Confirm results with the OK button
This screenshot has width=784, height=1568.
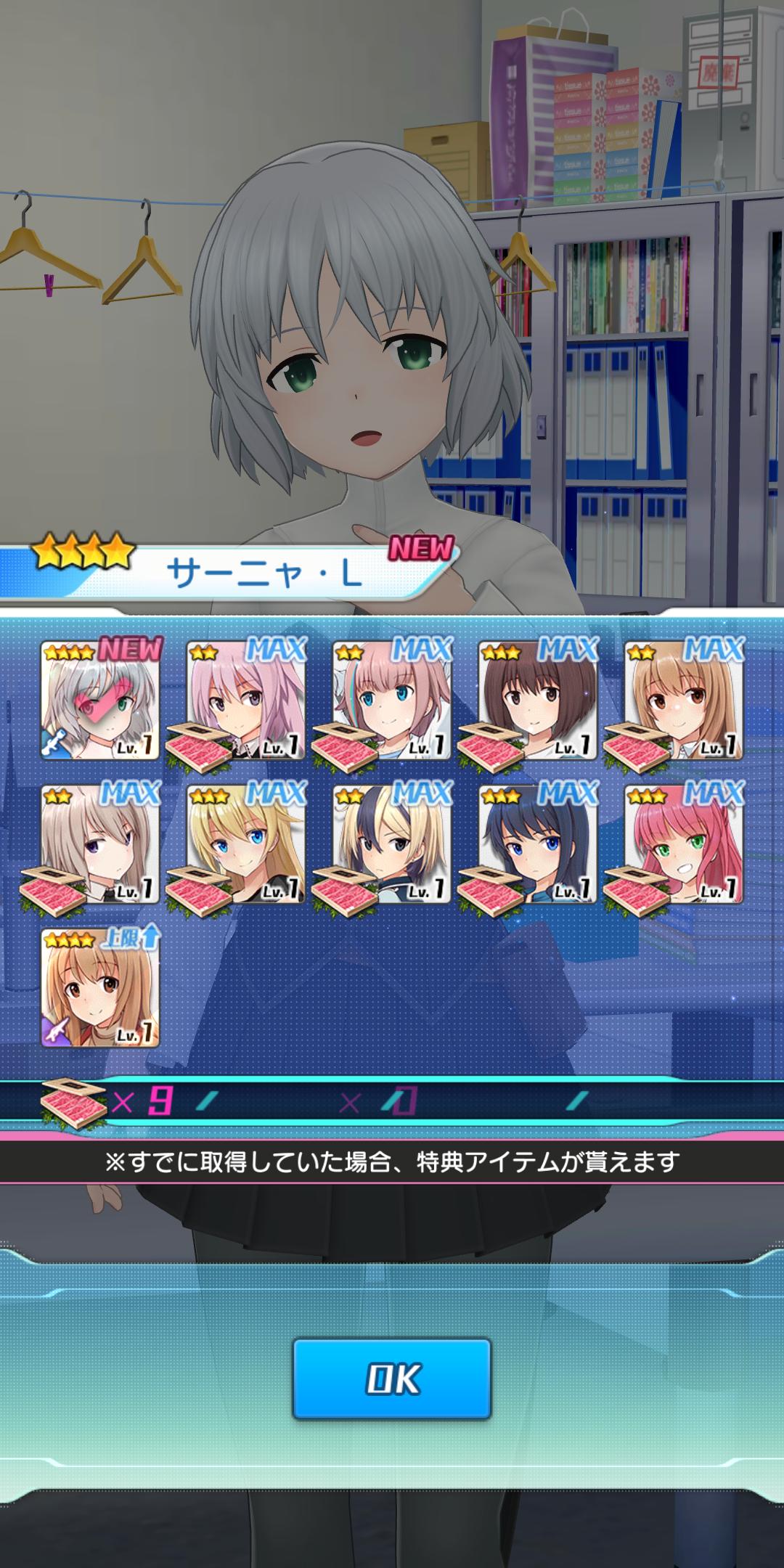tap(392, 1379)
